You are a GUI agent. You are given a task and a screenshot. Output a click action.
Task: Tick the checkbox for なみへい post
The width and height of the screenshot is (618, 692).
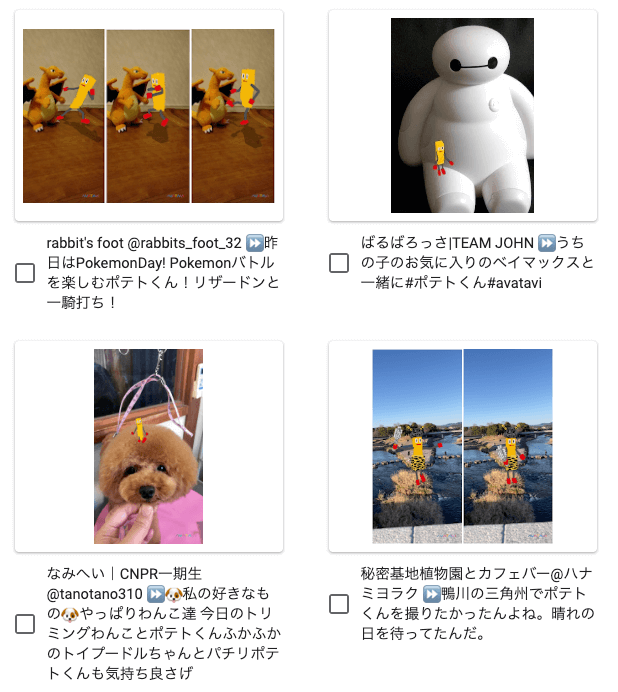click(25, 624)
